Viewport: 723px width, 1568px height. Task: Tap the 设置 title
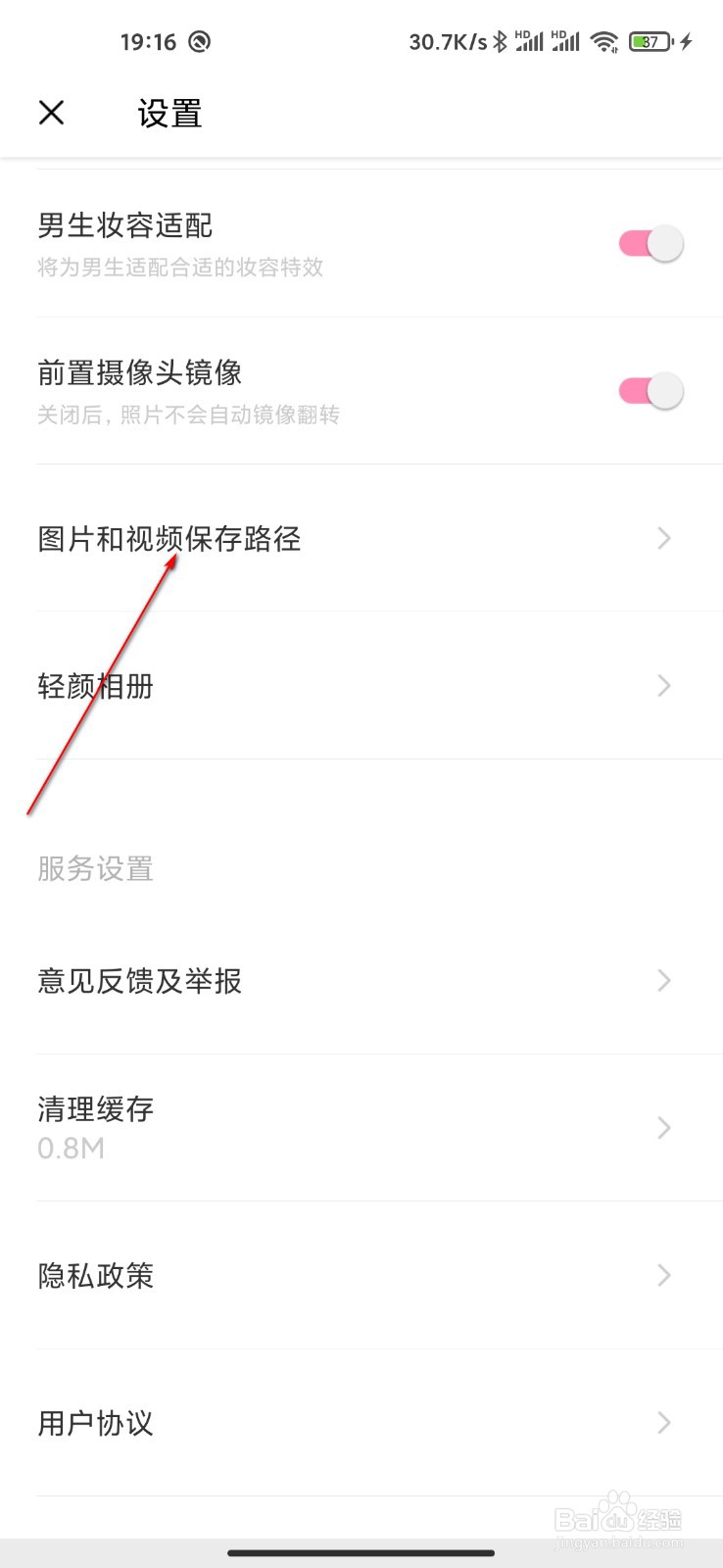pyautogui.click(x=169, y=113)
